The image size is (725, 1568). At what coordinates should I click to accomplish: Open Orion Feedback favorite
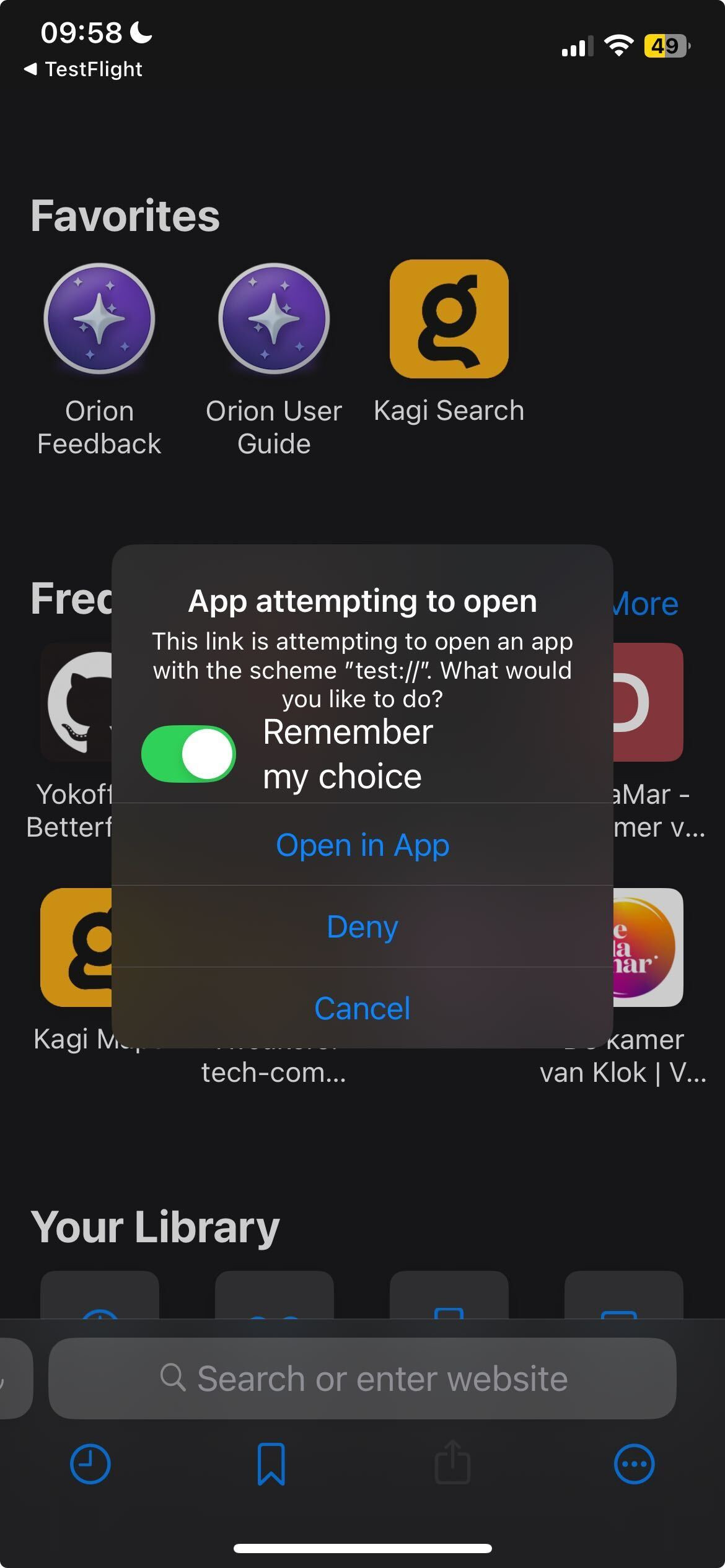(99, 319)
